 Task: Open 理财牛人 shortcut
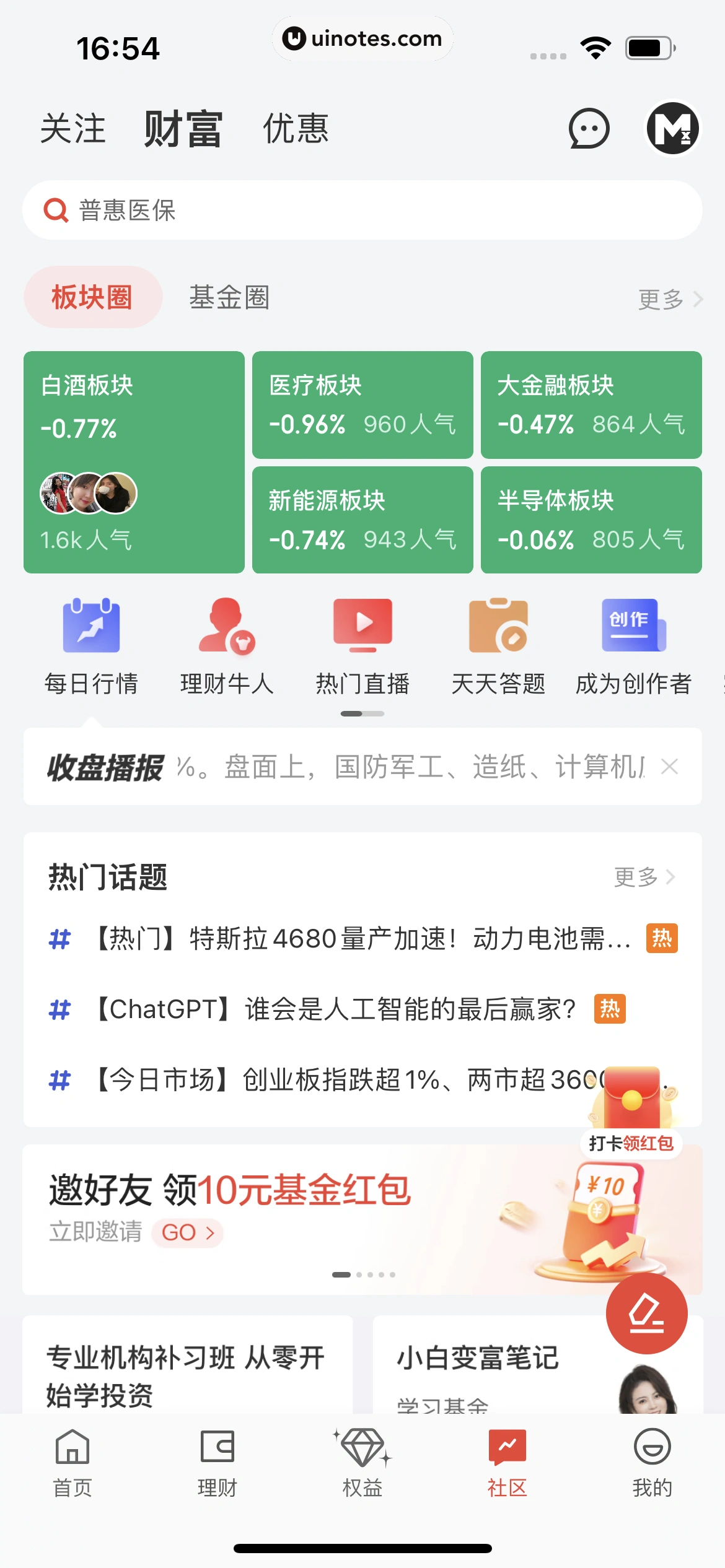click(x=227, y=645)
